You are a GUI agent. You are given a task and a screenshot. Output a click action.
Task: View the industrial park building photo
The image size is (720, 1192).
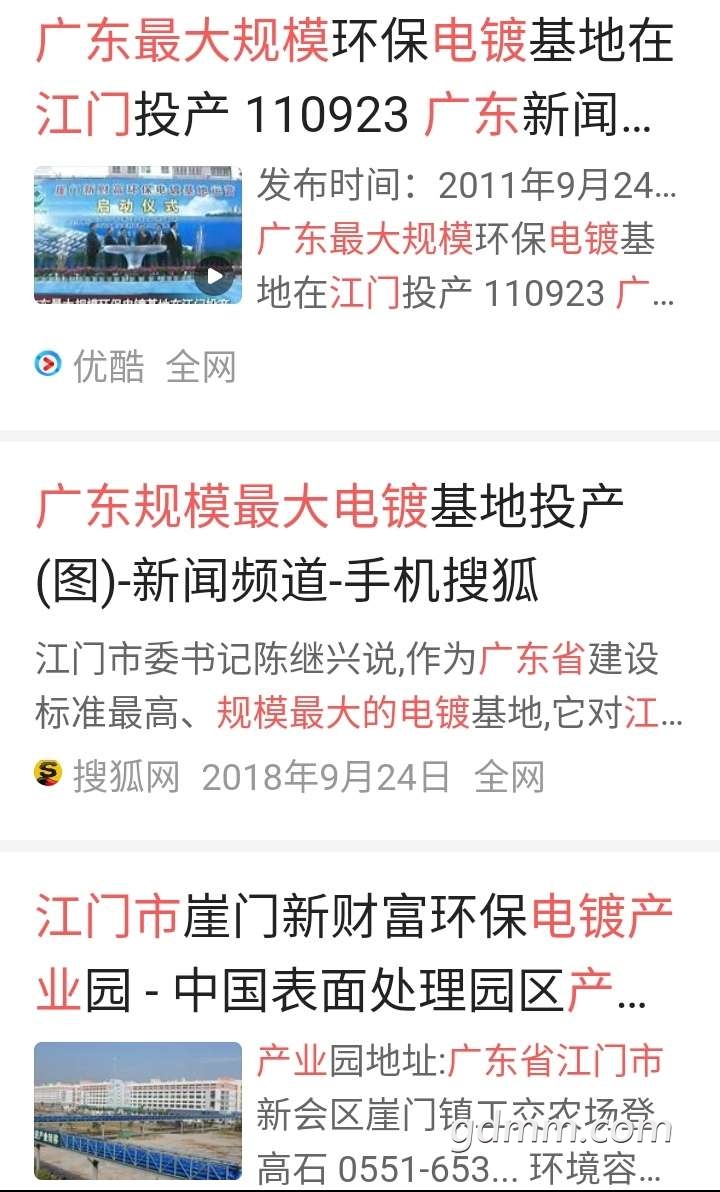click(138, 1110)
